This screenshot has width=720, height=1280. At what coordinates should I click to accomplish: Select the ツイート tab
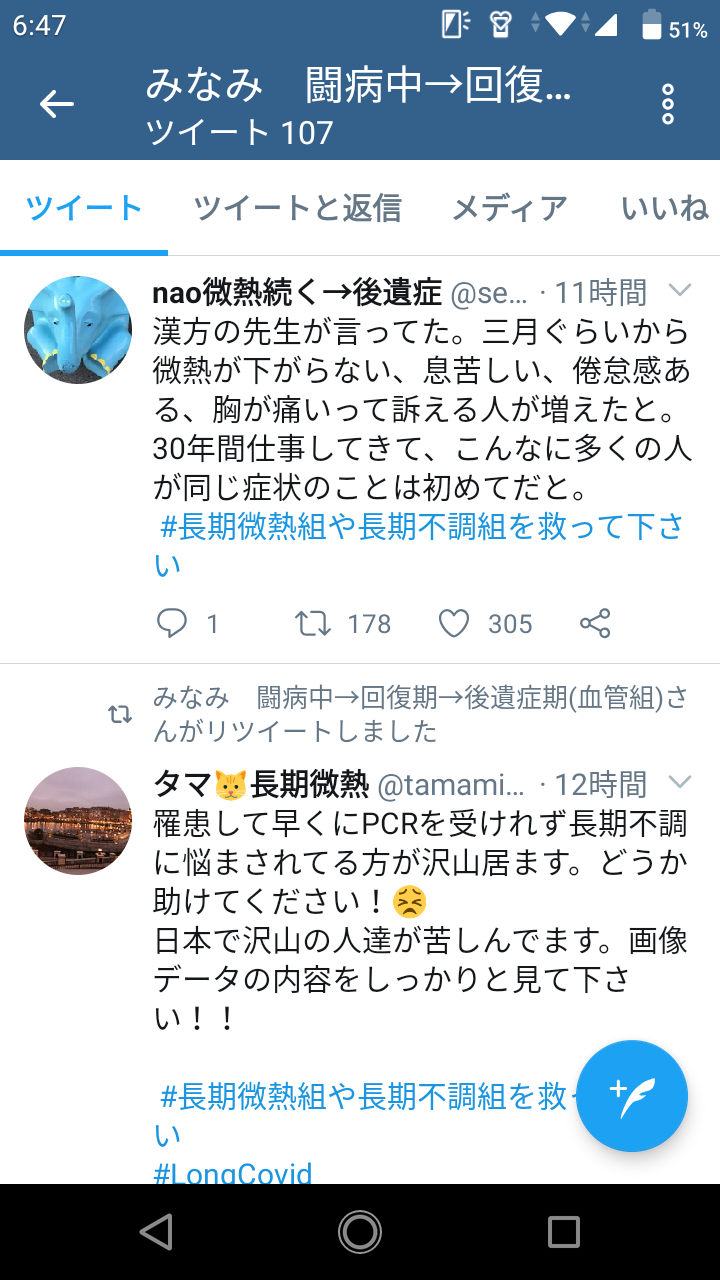click(84, 208)
